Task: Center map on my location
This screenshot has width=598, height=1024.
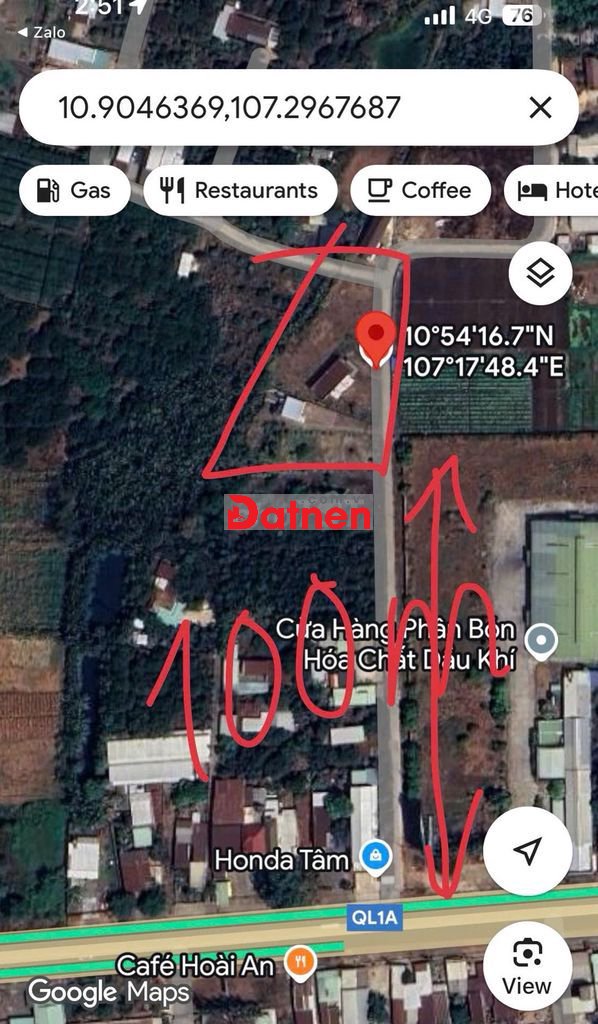Action: 527,850
